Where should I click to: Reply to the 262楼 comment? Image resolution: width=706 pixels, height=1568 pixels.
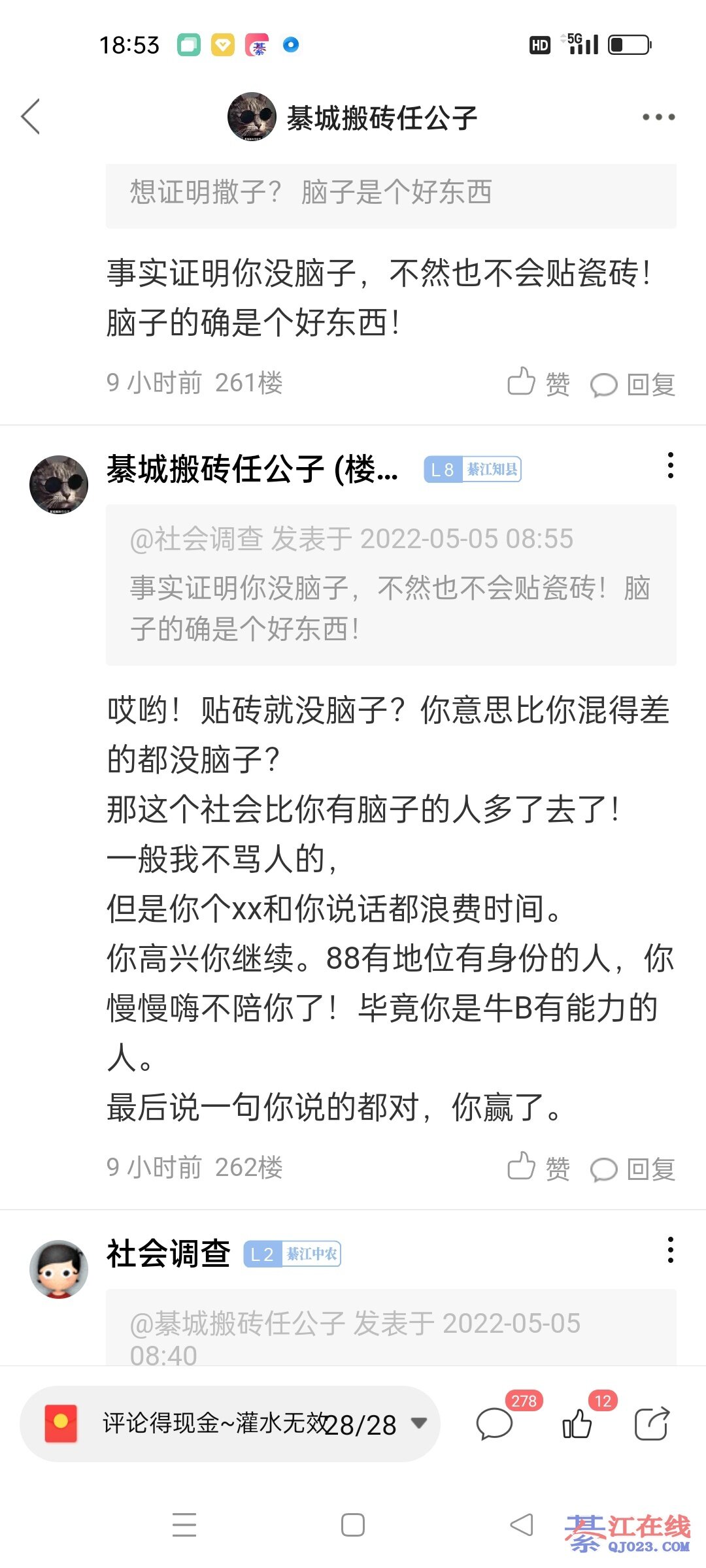(632, 1169)
